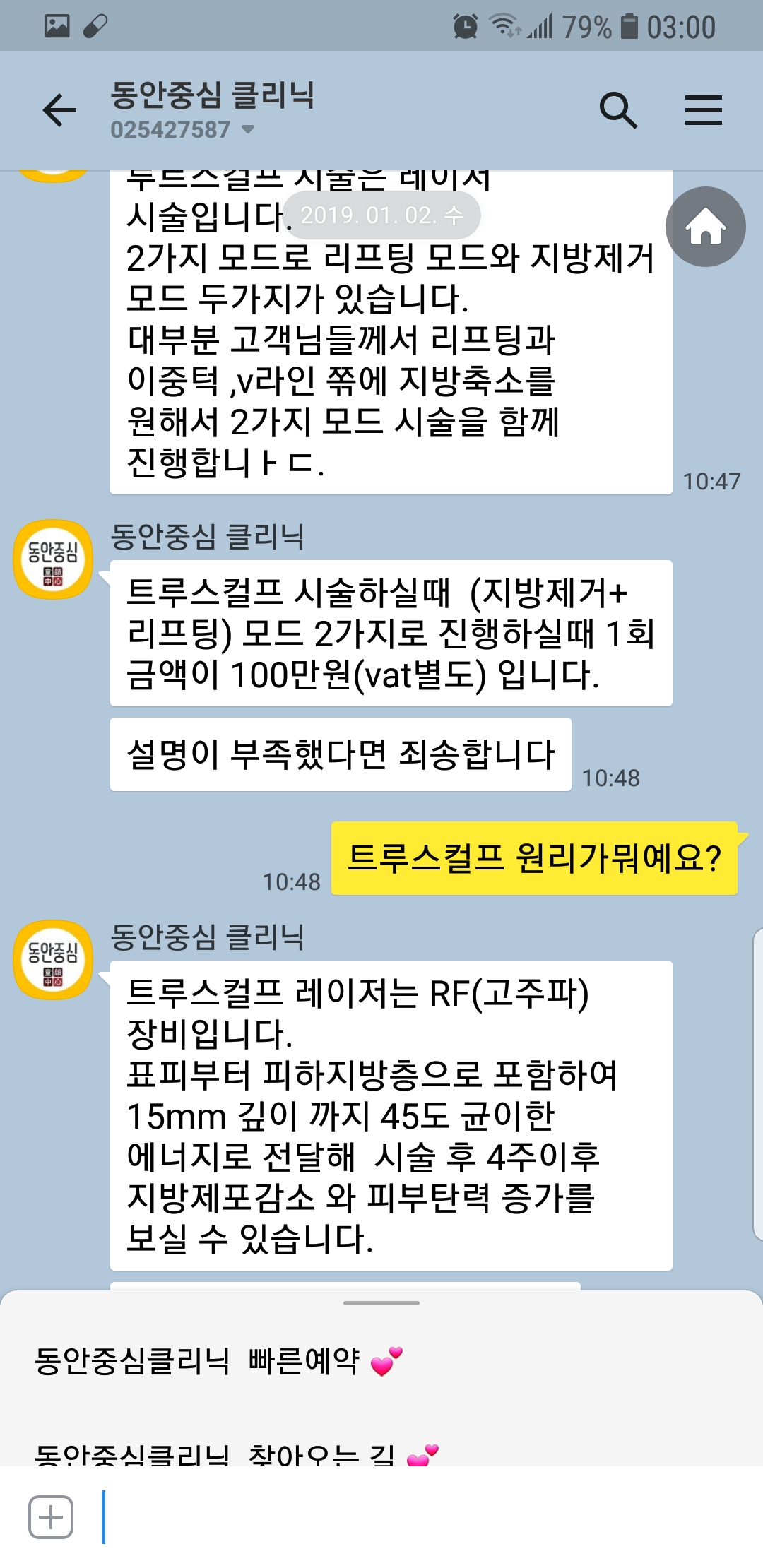This screenshot has width=763, height=1568.
Task: Focus the message input field
Action: 424,1516
